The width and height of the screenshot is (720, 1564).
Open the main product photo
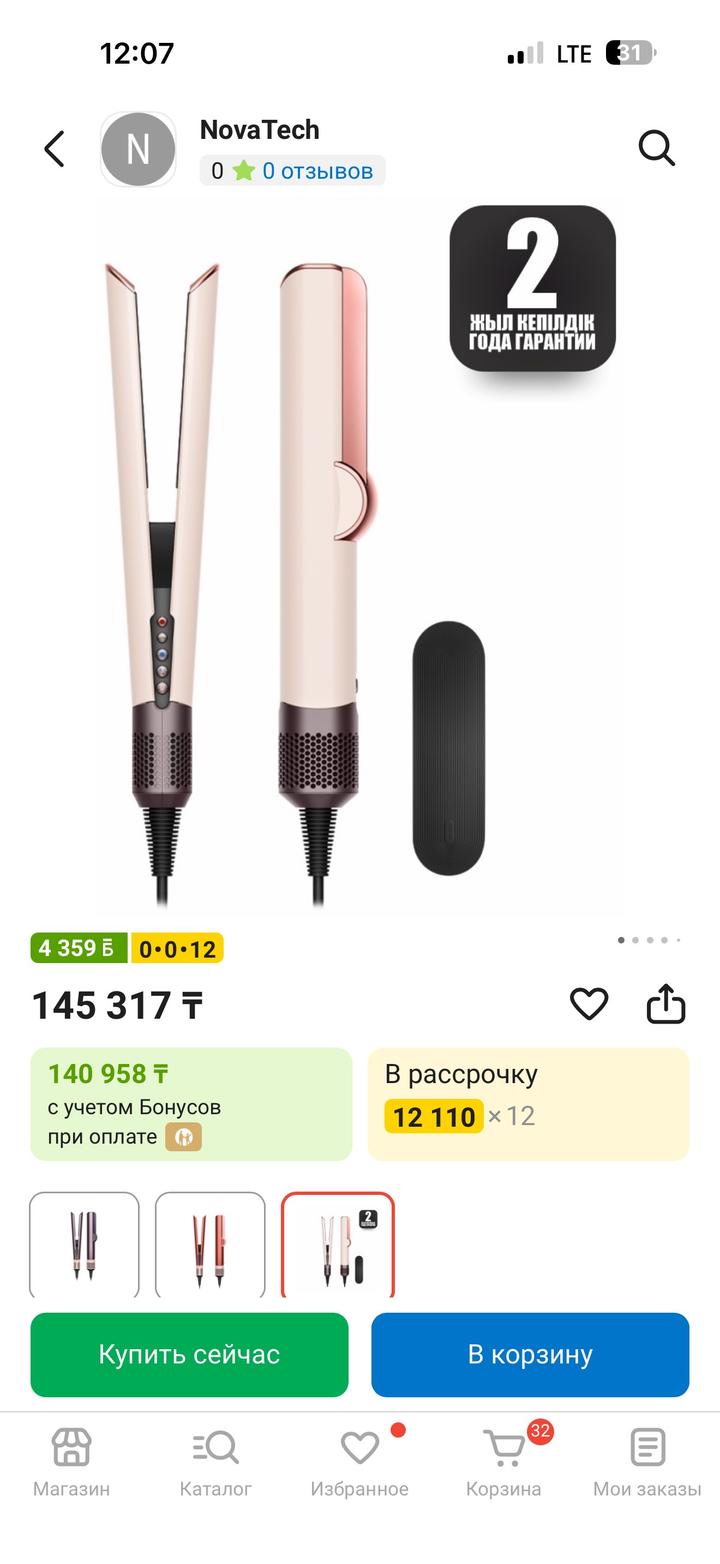click(360, 560)
